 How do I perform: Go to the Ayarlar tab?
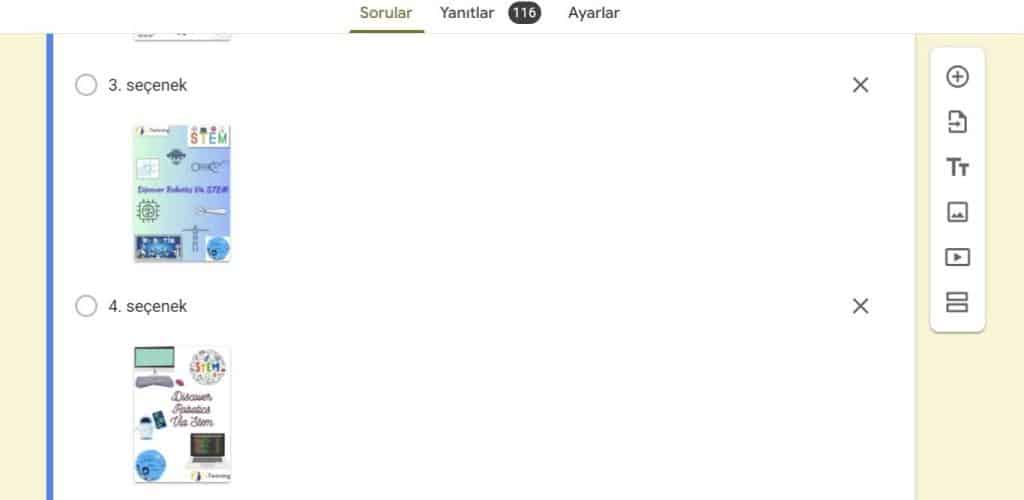point(593,13)
